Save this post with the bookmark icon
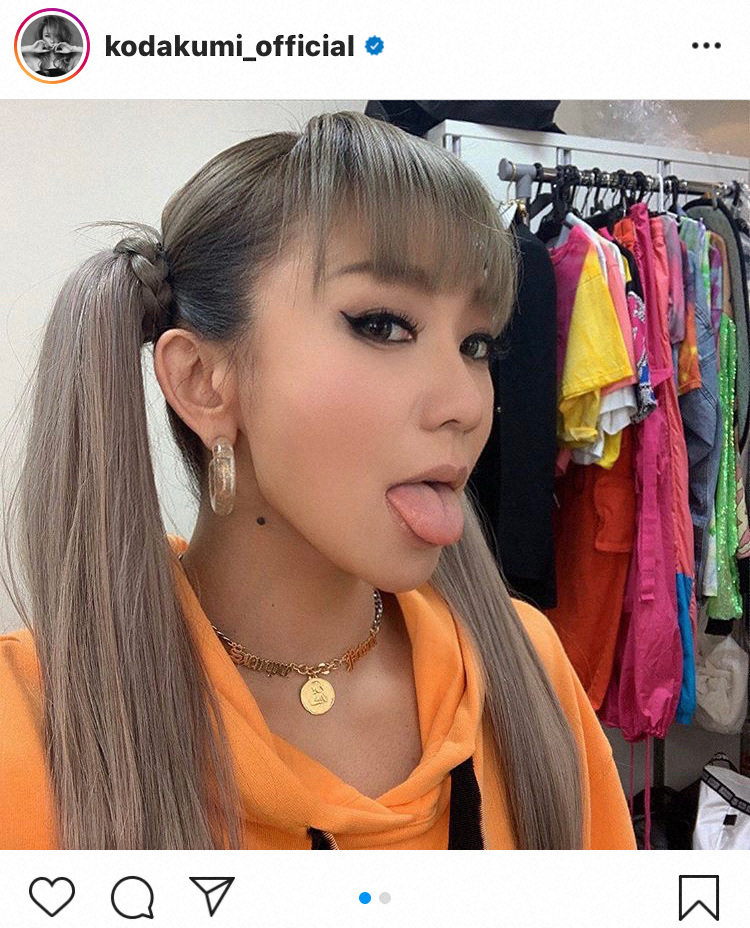Screen dimensions: 750x928 [x=698, y=897]
